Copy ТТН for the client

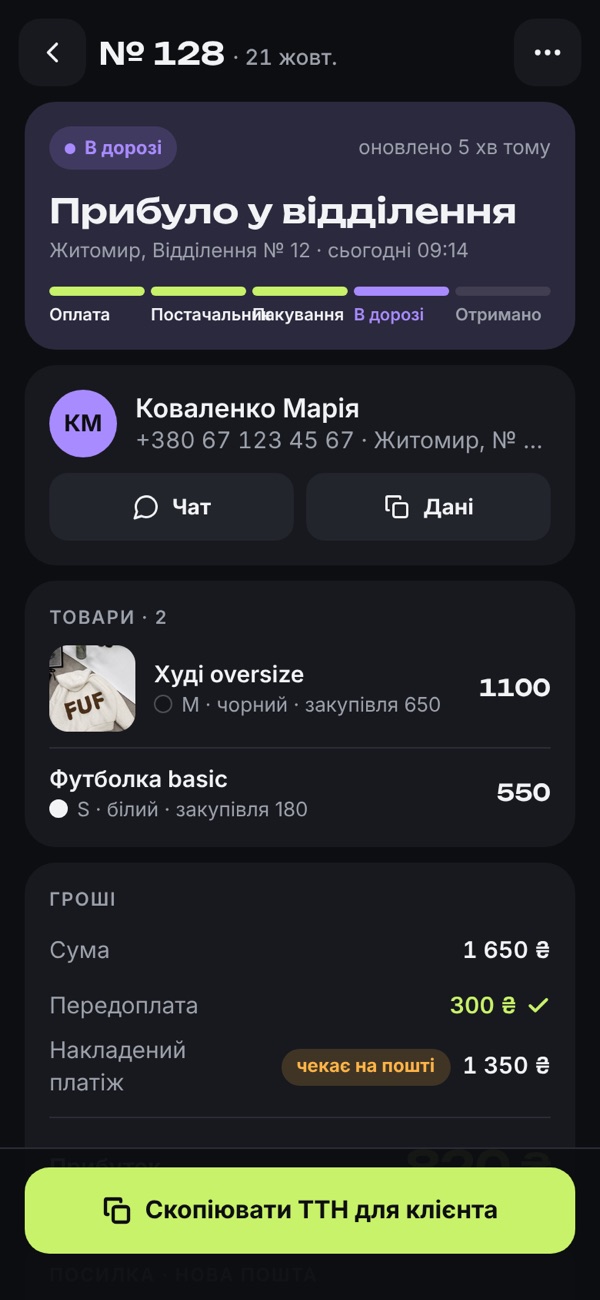(300, 1210)
